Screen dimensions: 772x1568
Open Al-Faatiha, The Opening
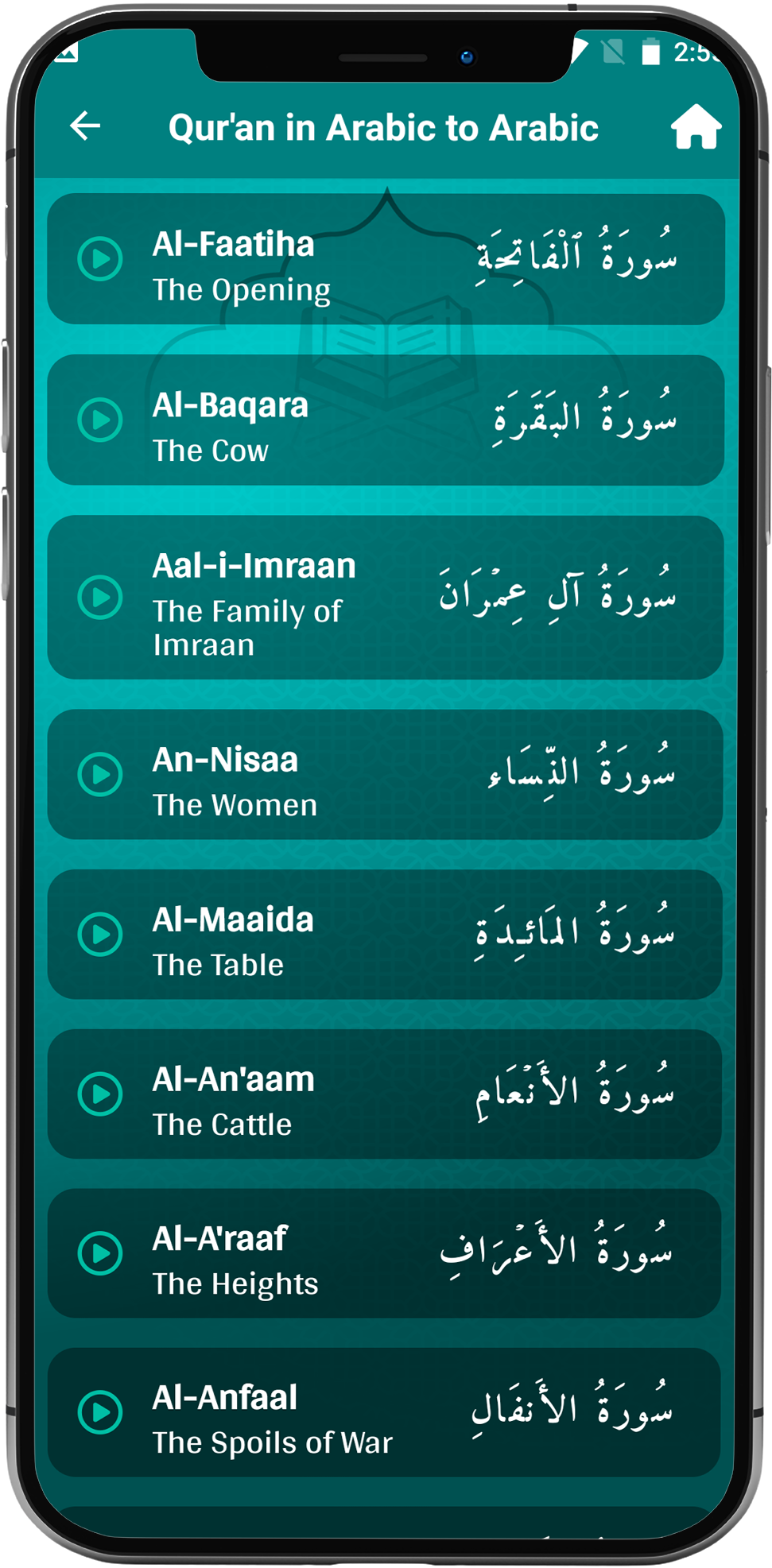(x=386, y=259)
